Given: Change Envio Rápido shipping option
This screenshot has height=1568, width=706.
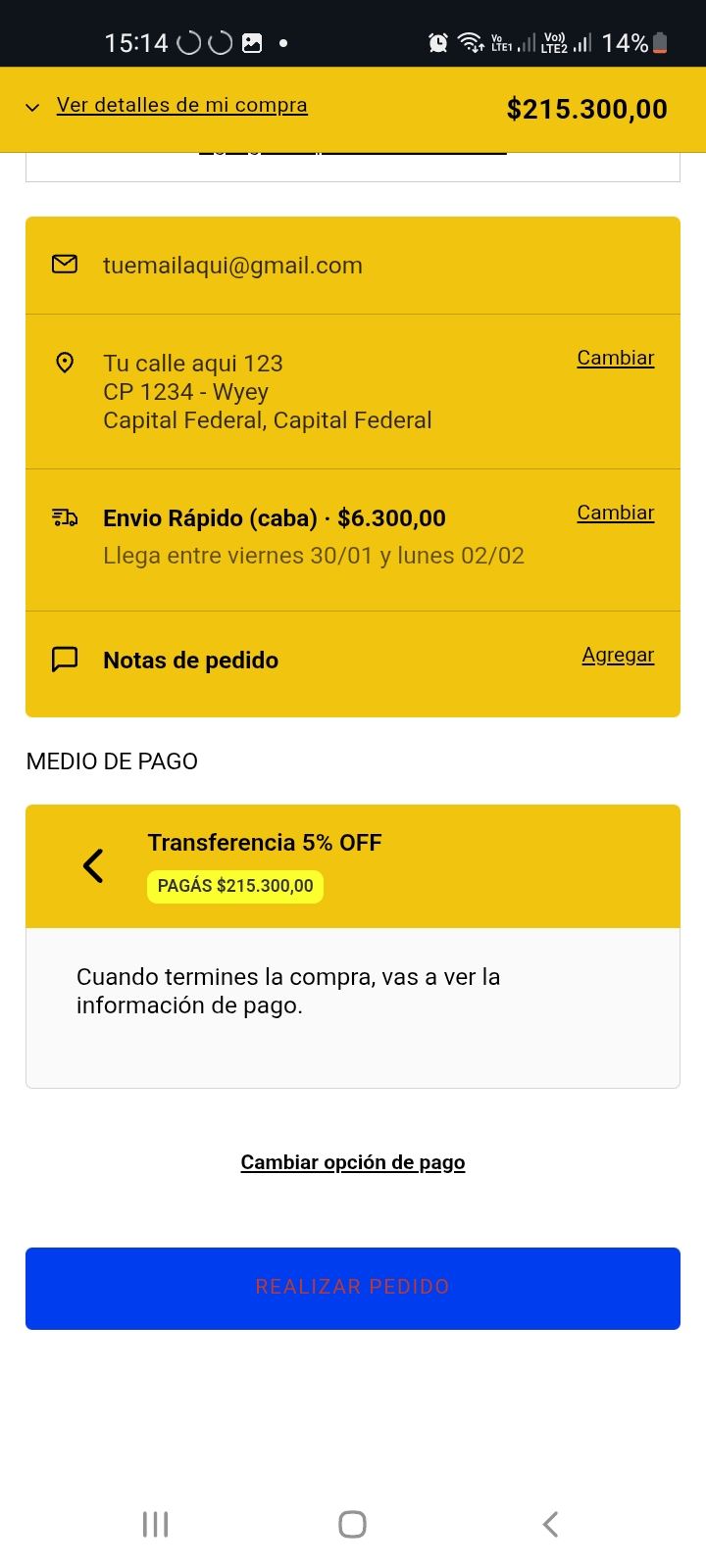Looking at the screenshot, I should click(x=615, y=513).
